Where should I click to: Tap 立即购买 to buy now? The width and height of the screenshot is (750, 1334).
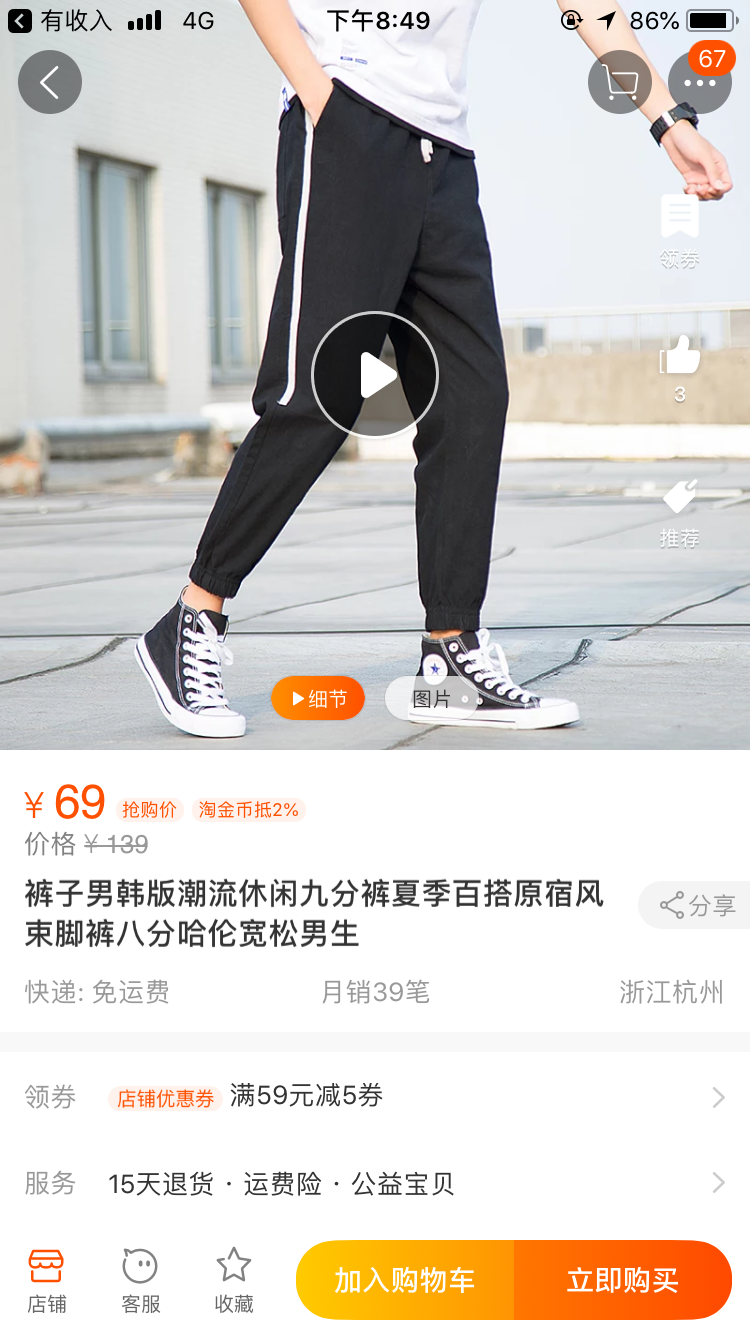[x=623, y=1280]
